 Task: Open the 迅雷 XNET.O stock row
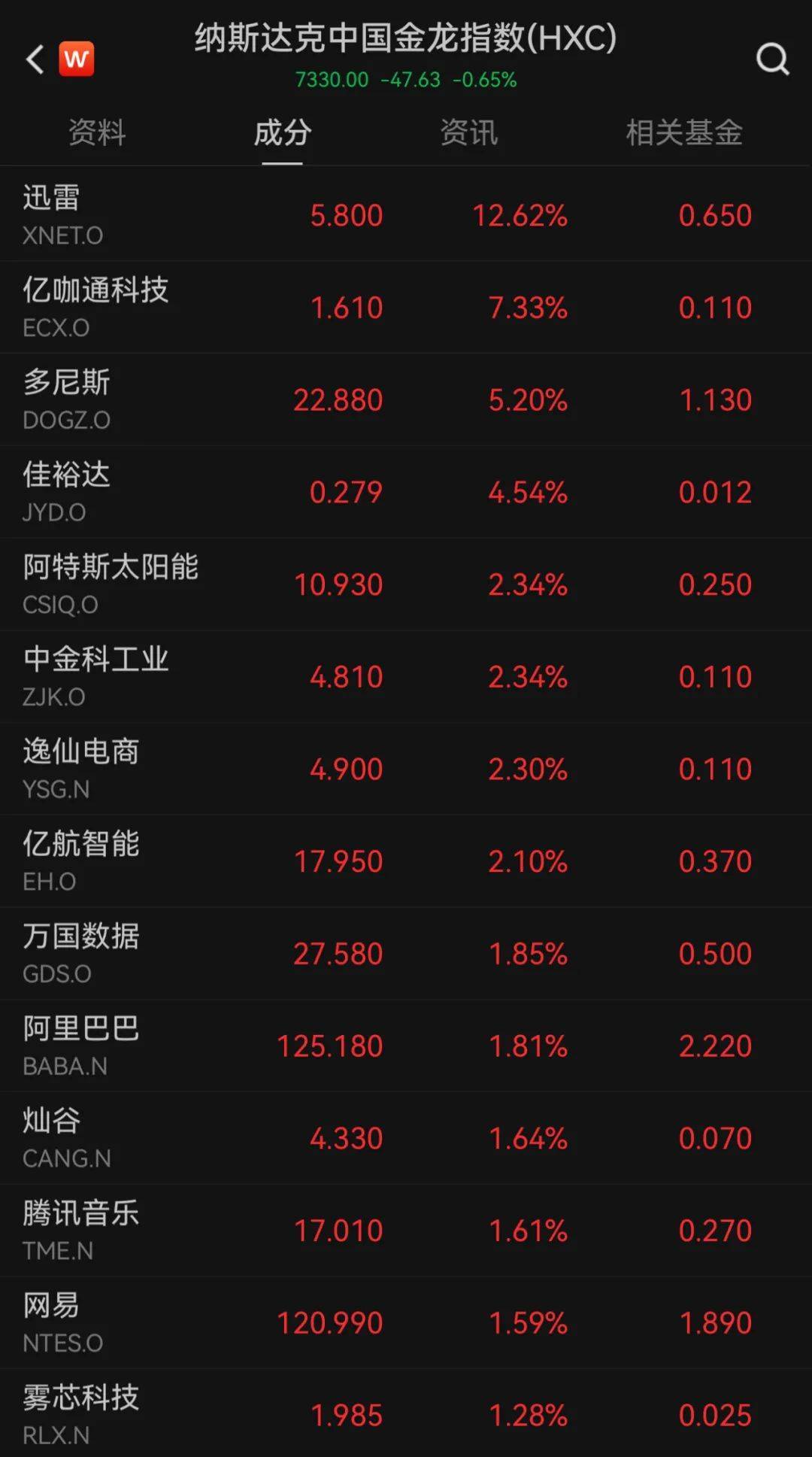coord(406,215)
